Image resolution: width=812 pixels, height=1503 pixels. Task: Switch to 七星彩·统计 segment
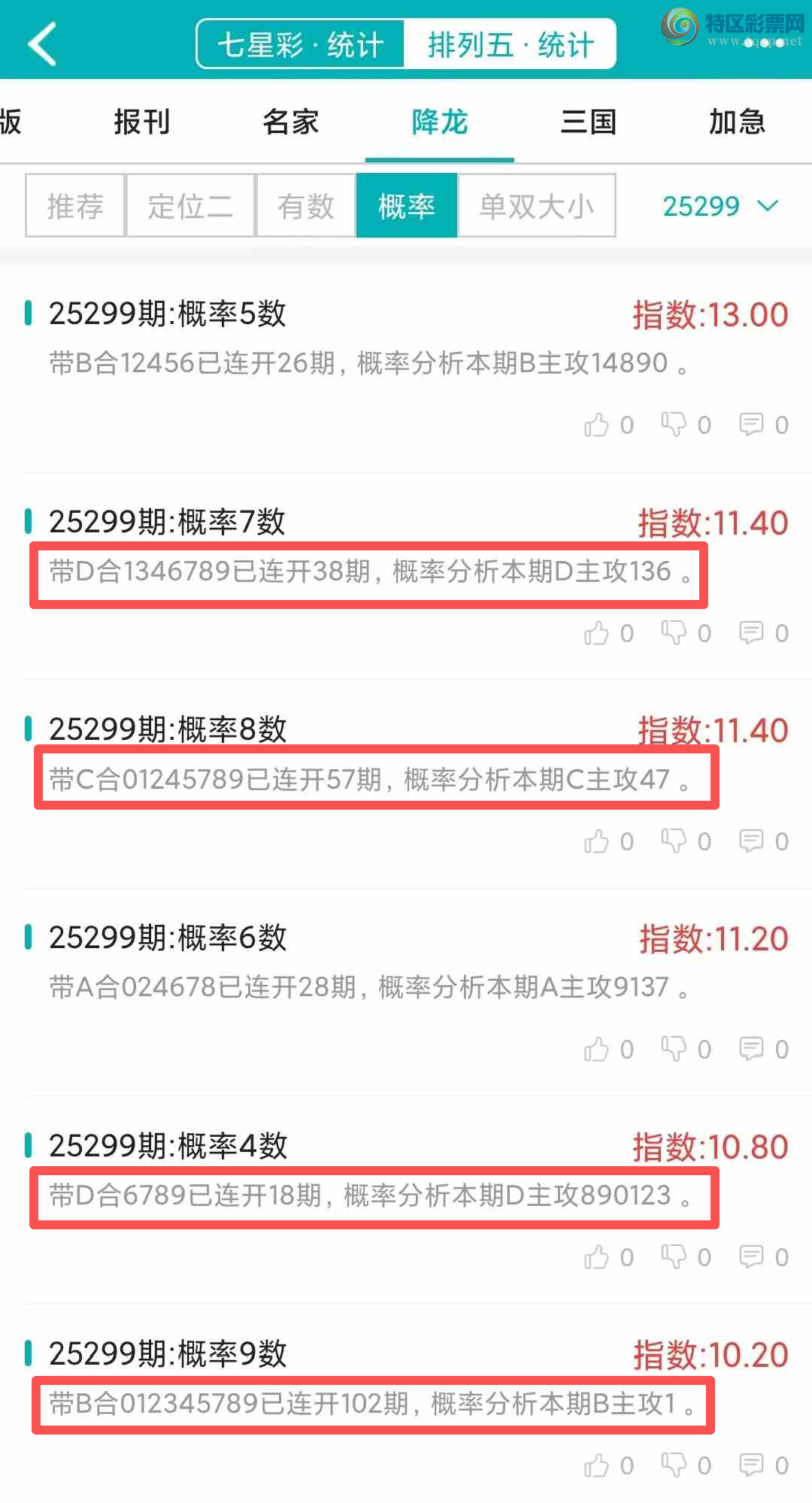tap(301, 44)
